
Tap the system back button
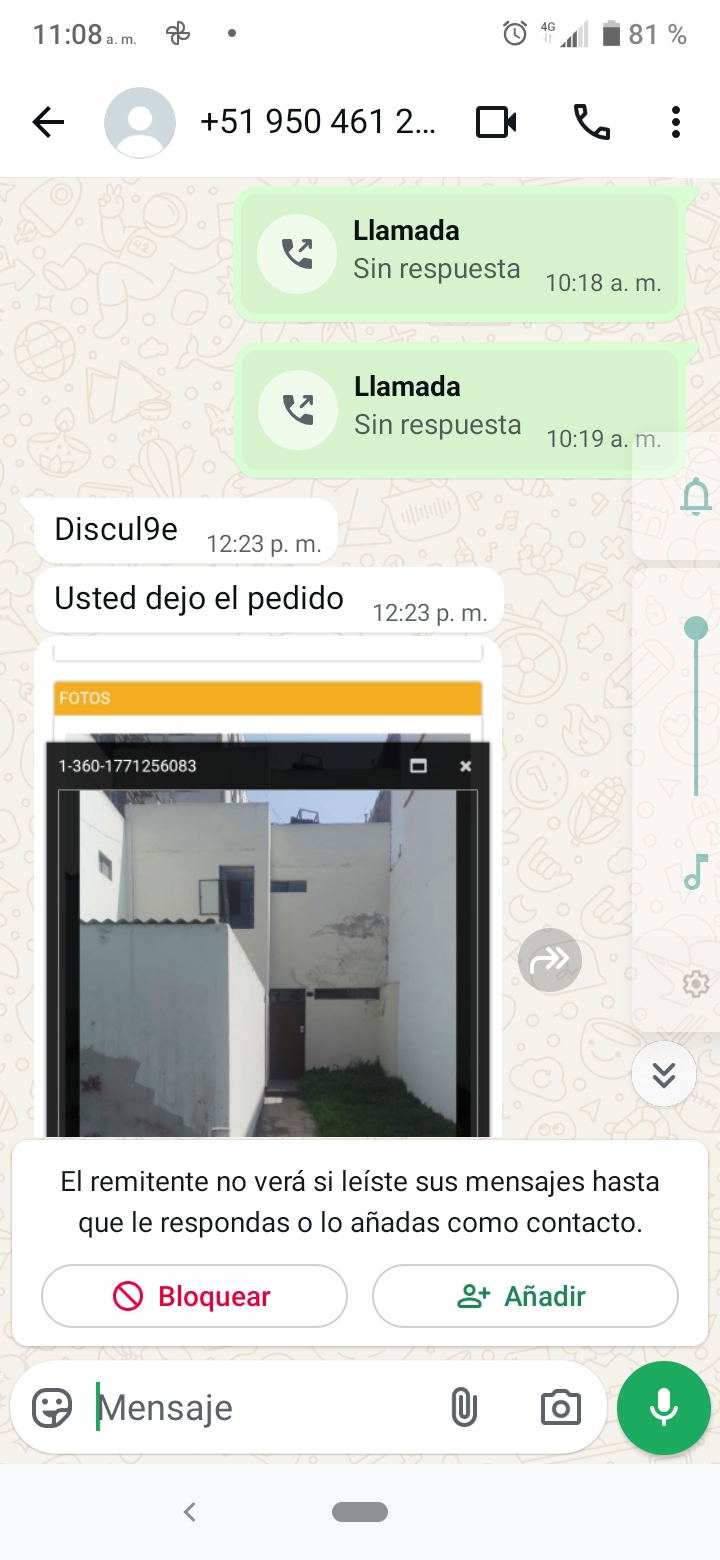[x=190, y=1512]
